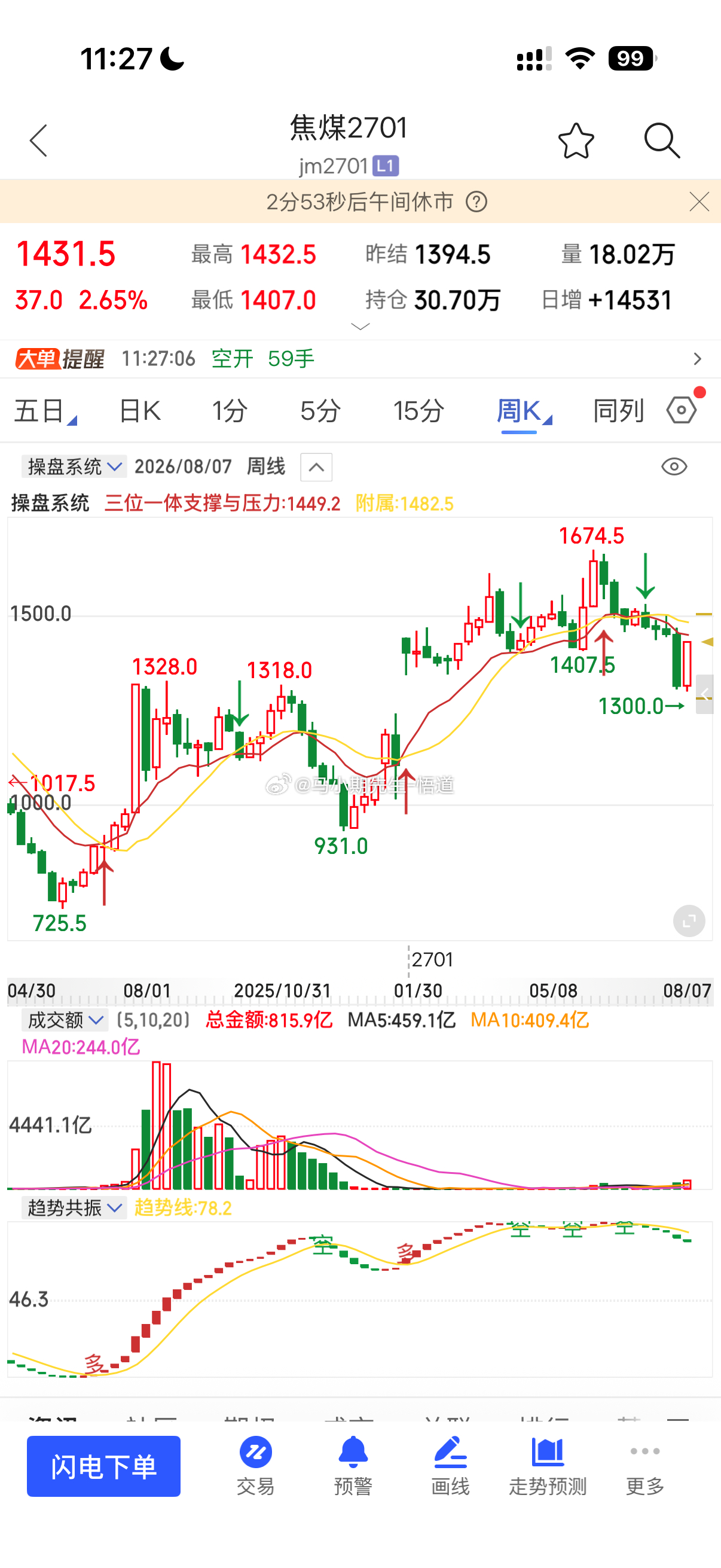Open the 成交额 indicator dropdown
Screen dimensions: 721x1568
[65, 1020]
